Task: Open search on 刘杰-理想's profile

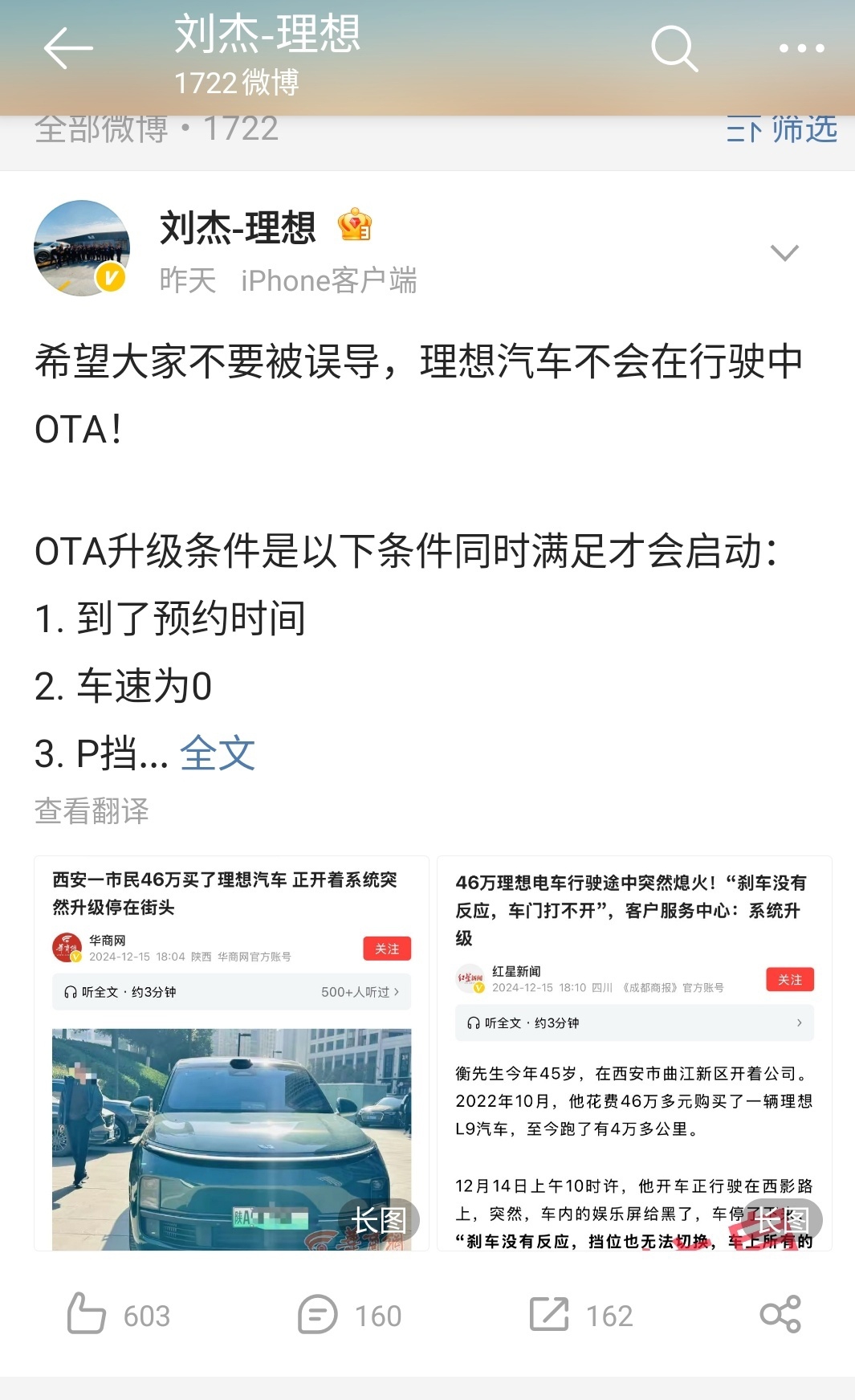Action: pyautogui.click(x=674, y=49)
